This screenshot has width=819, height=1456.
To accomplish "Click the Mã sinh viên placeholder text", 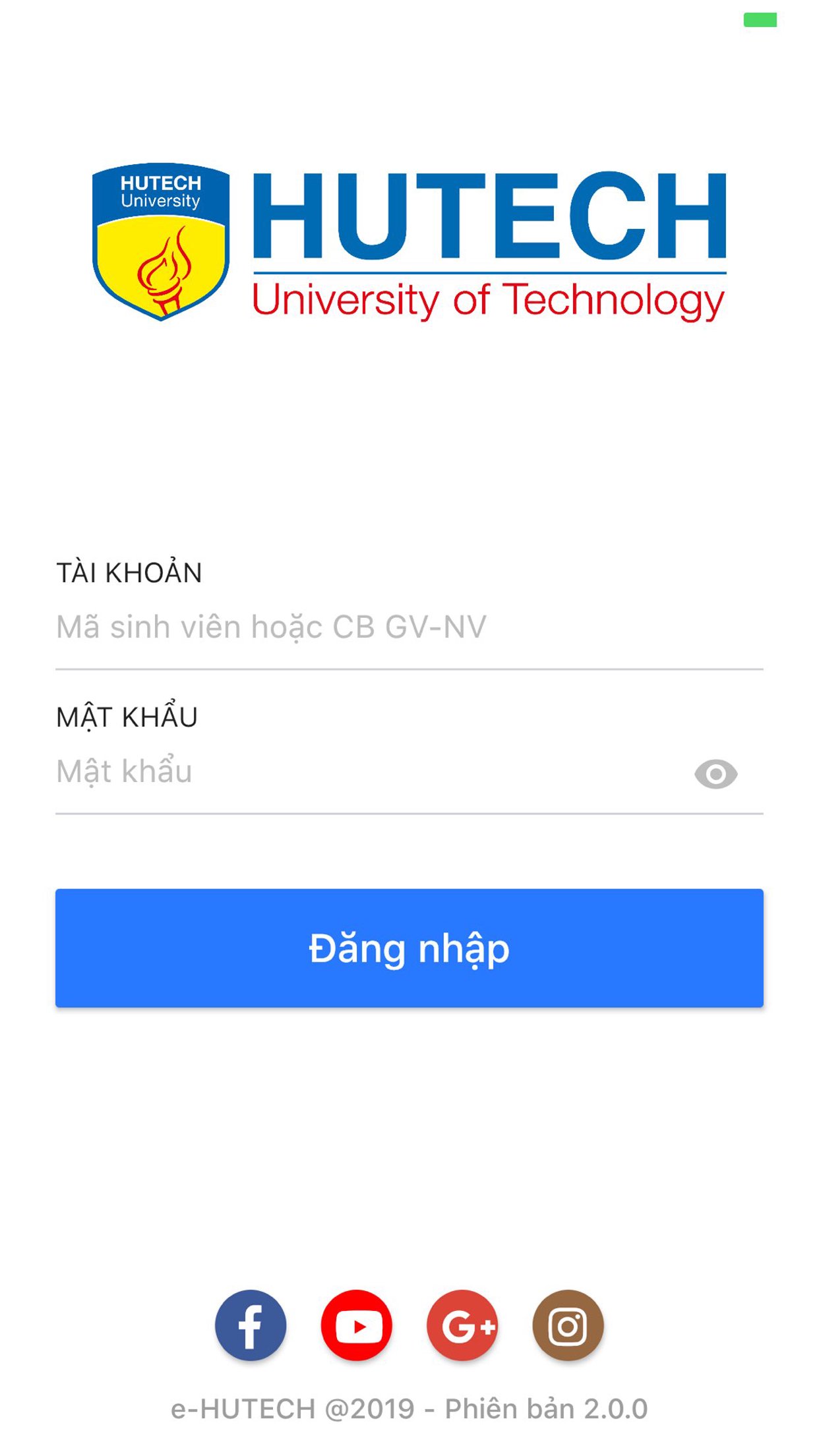I will click(x=272, y=626).
